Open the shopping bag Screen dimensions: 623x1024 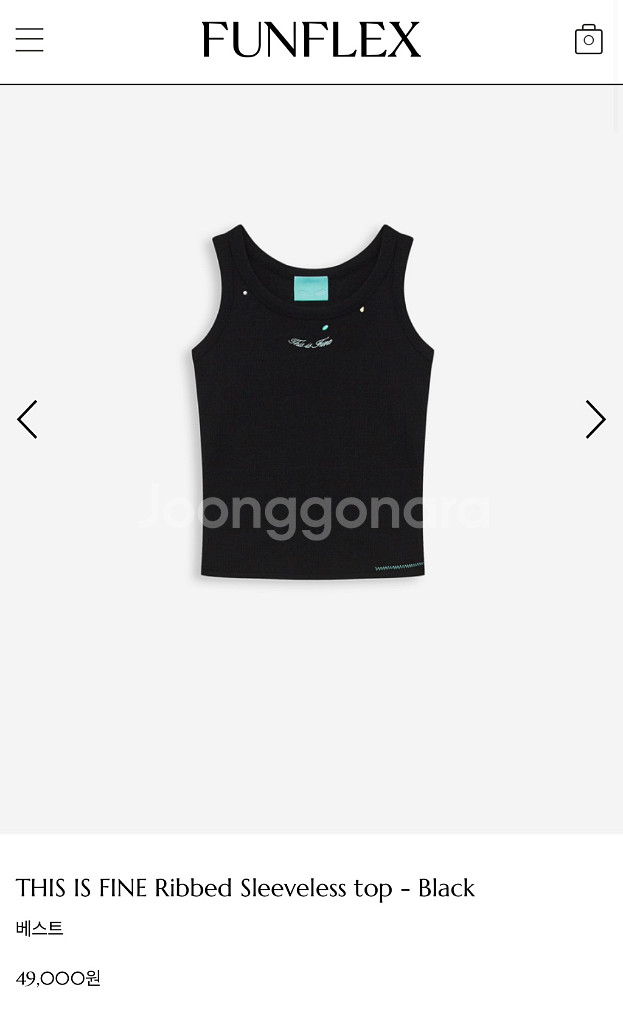pos(588,40)
